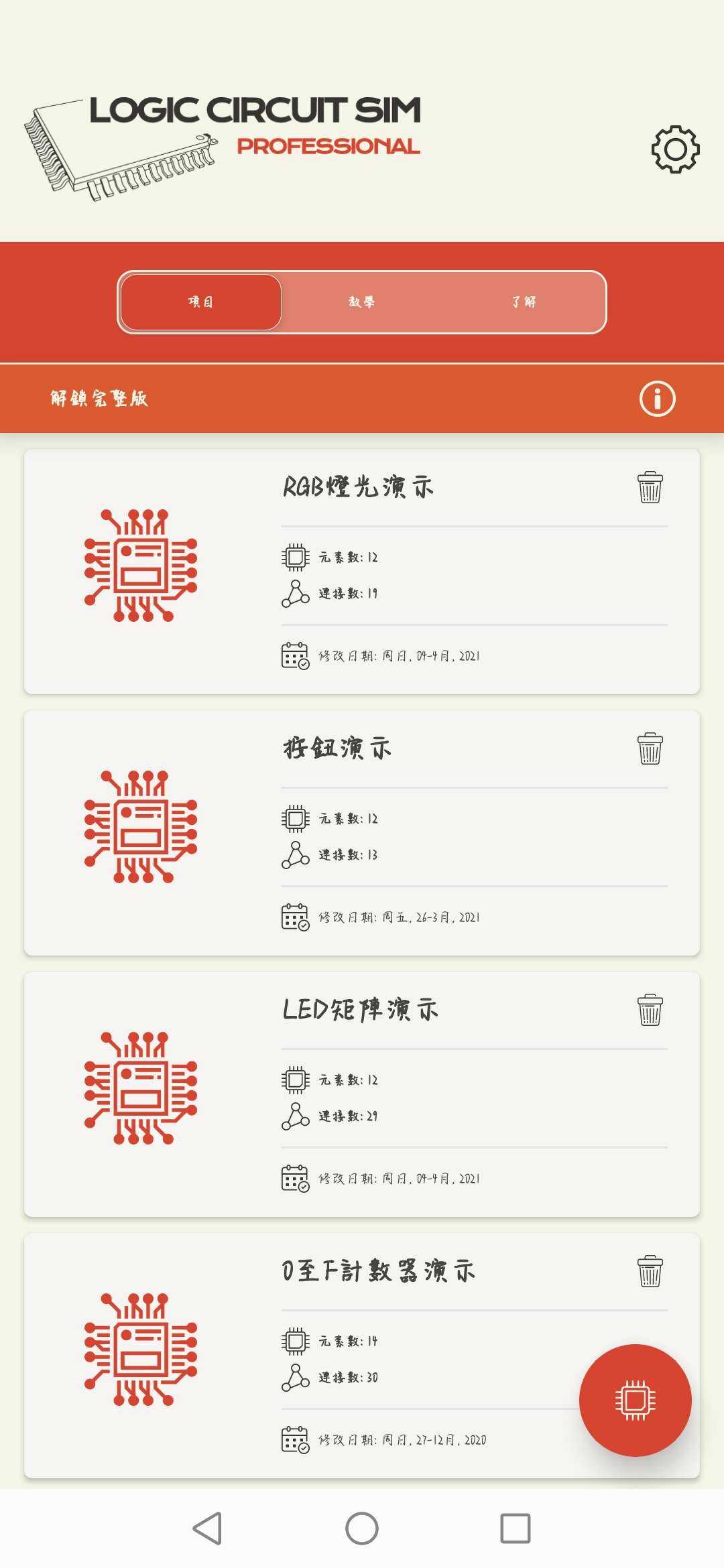Go back using the system back button
The height and width of the screenshot is (1568, 724).
207,1528
